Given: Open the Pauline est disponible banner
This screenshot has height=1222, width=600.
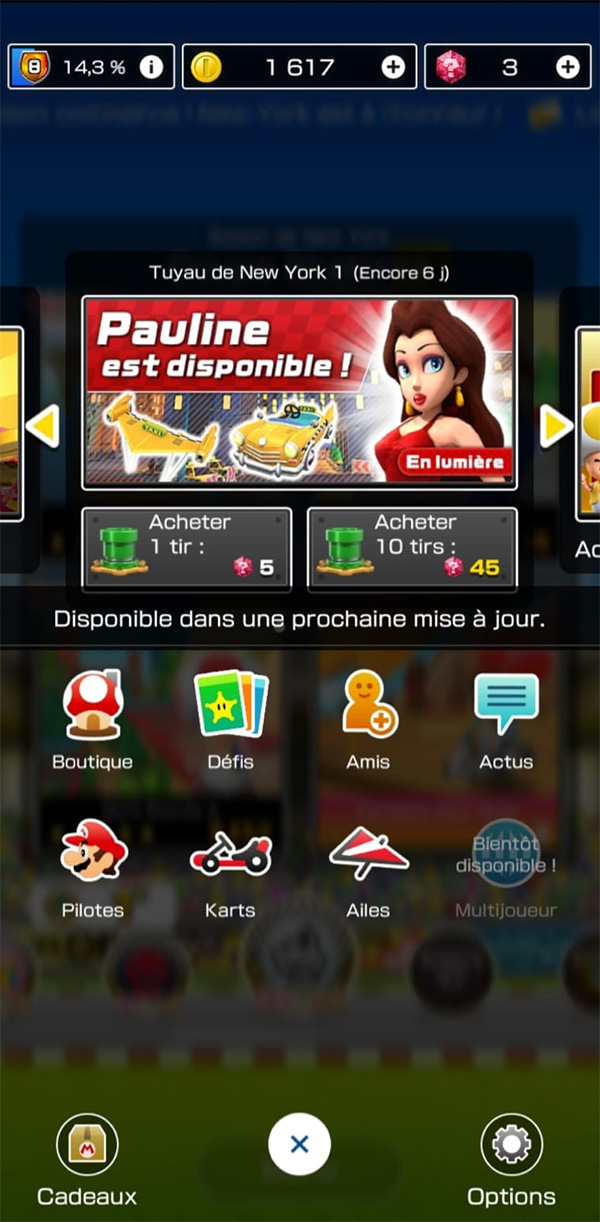Looking at the screenshot, I should [x=299, y=392].
